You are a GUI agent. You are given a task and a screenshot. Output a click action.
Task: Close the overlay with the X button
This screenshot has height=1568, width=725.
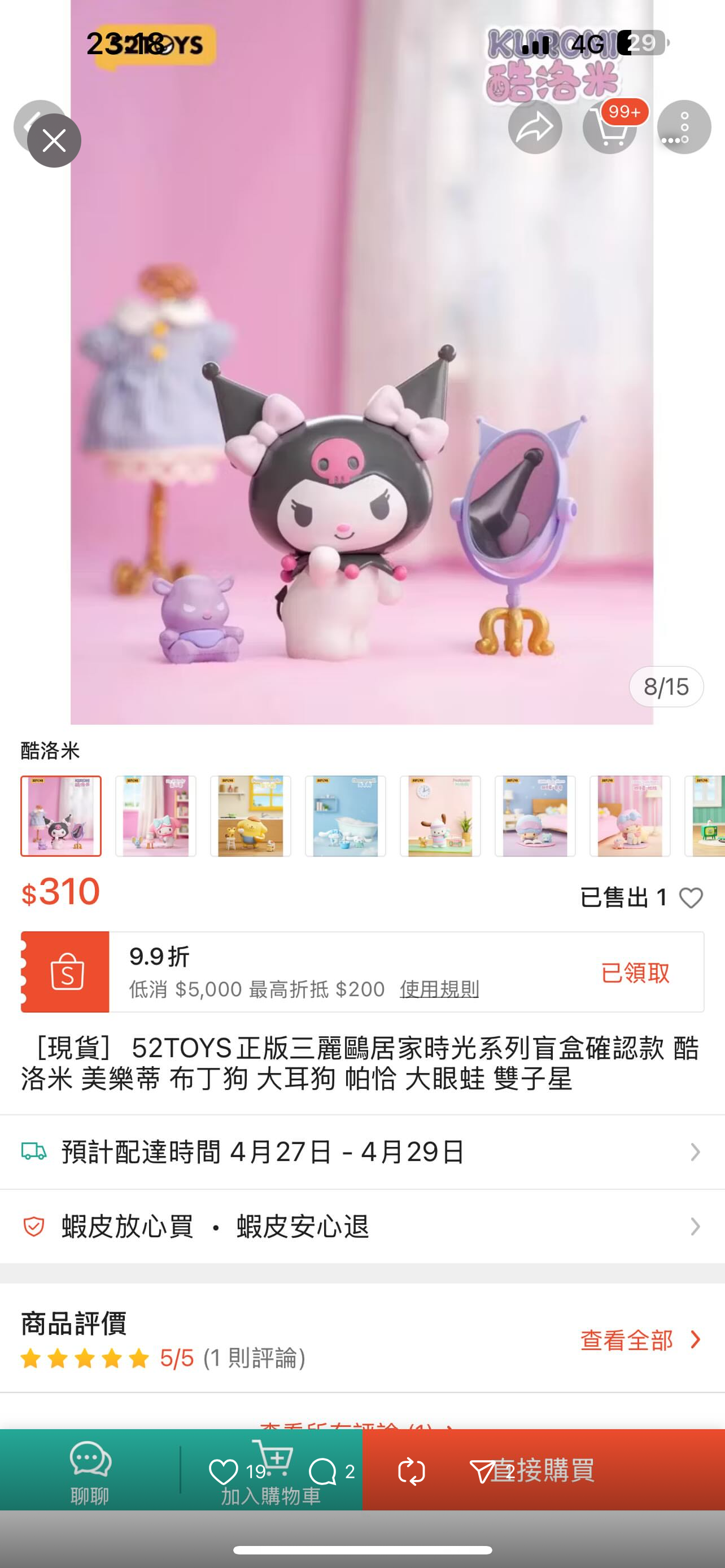[54, 141]
